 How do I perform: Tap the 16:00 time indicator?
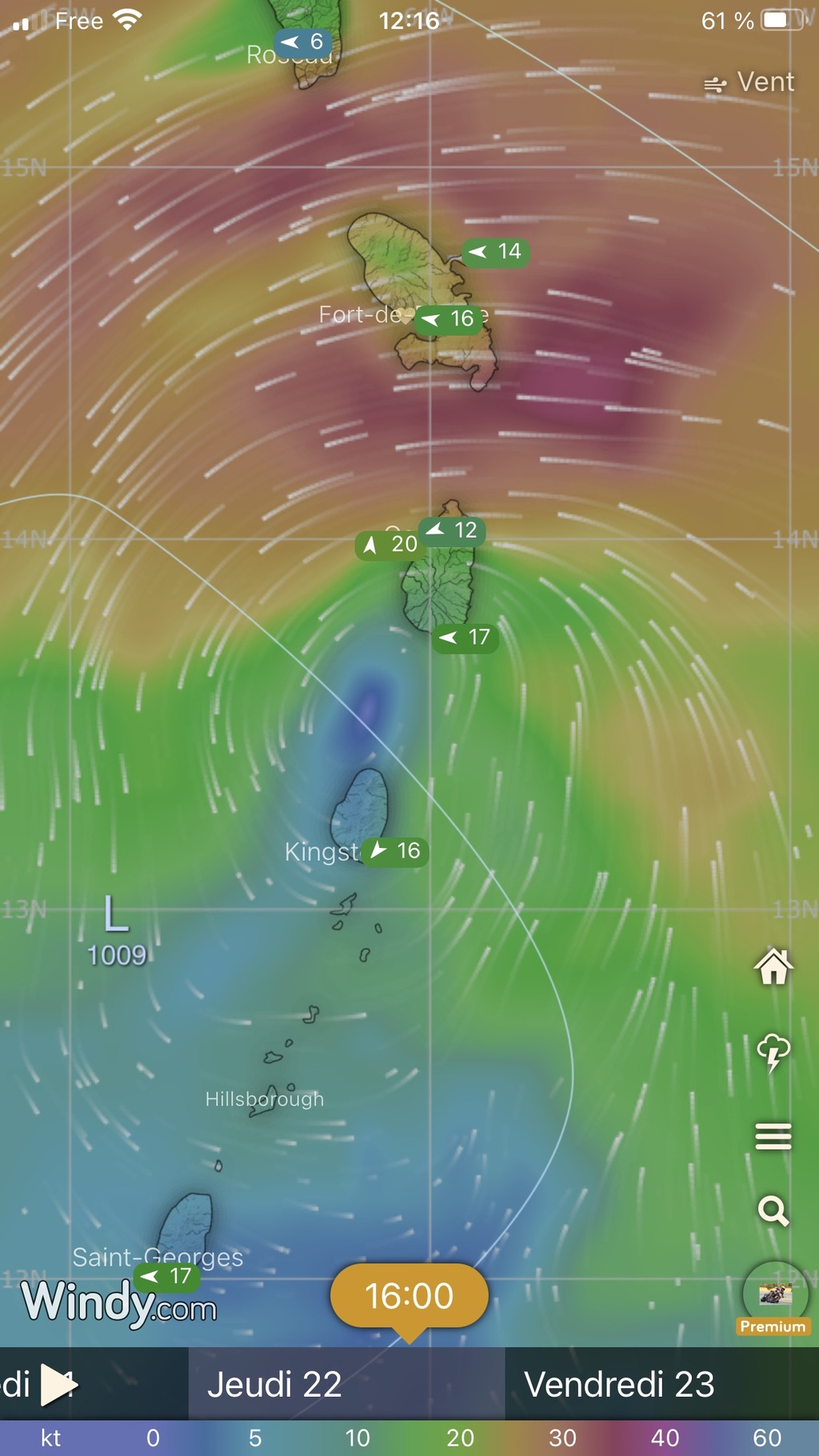click(x=409, y=1296)
